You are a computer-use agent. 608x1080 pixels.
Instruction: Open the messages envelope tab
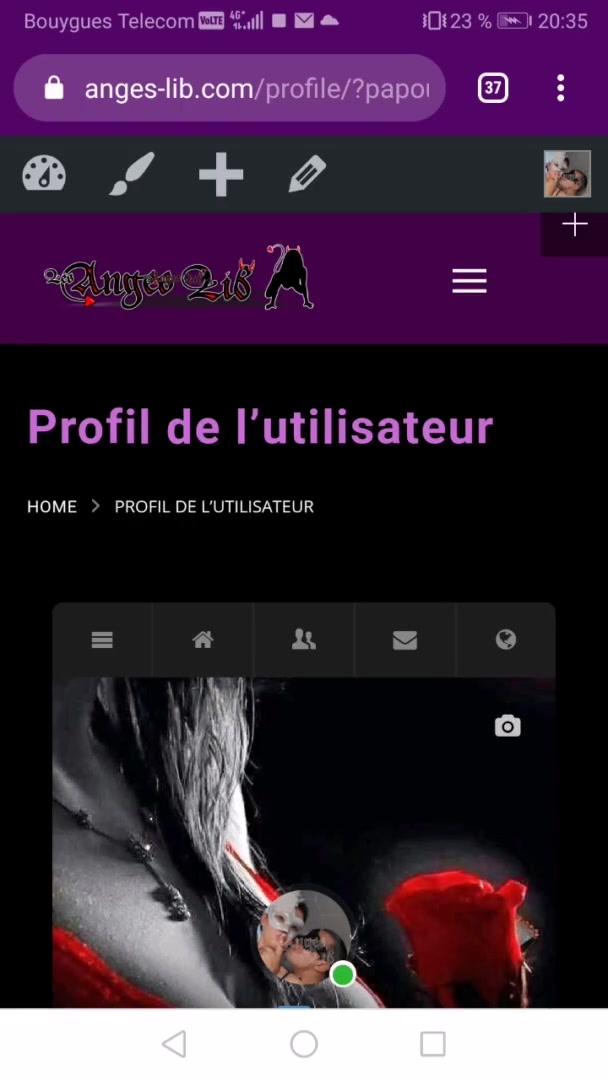point(405,640)
